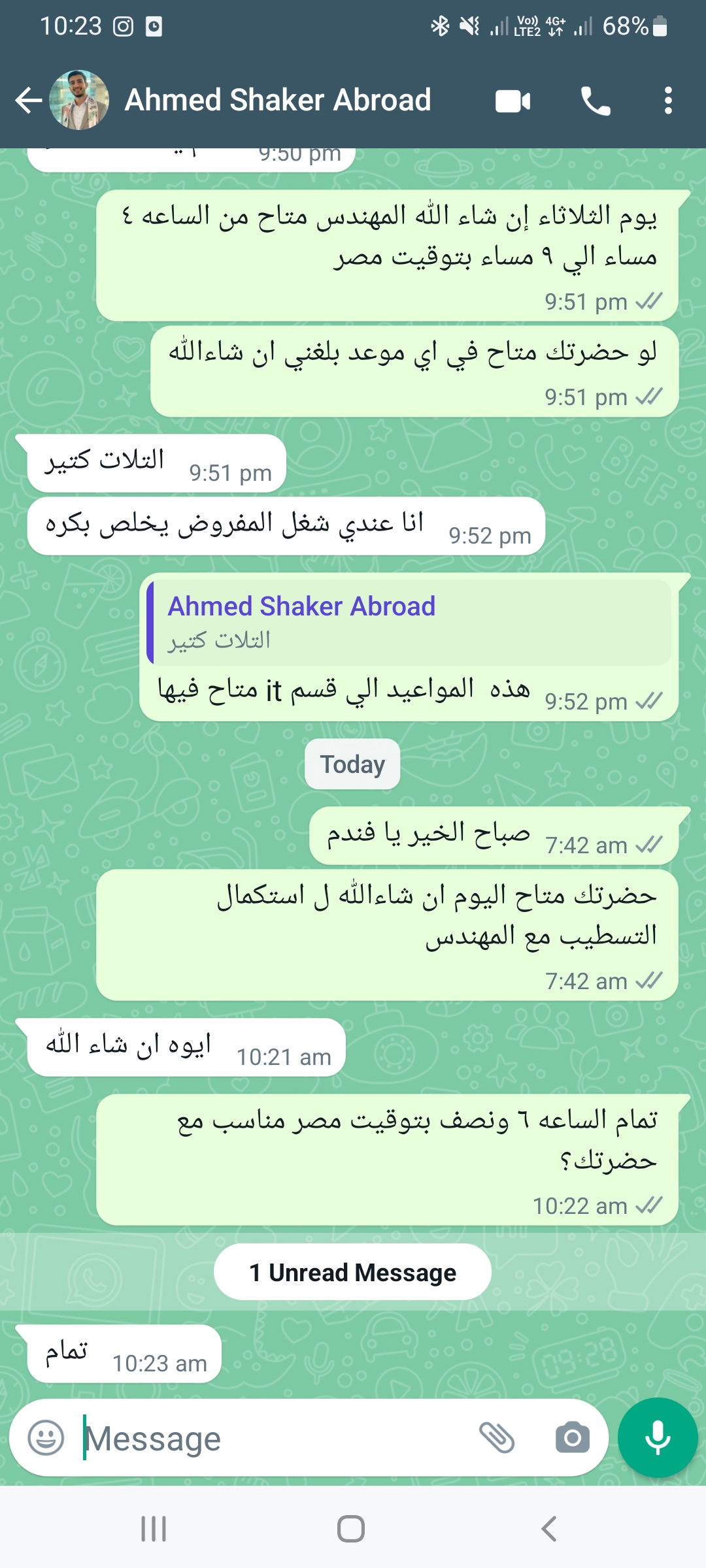
Task: Go to the home screen
Action: tap(351, 1529)
